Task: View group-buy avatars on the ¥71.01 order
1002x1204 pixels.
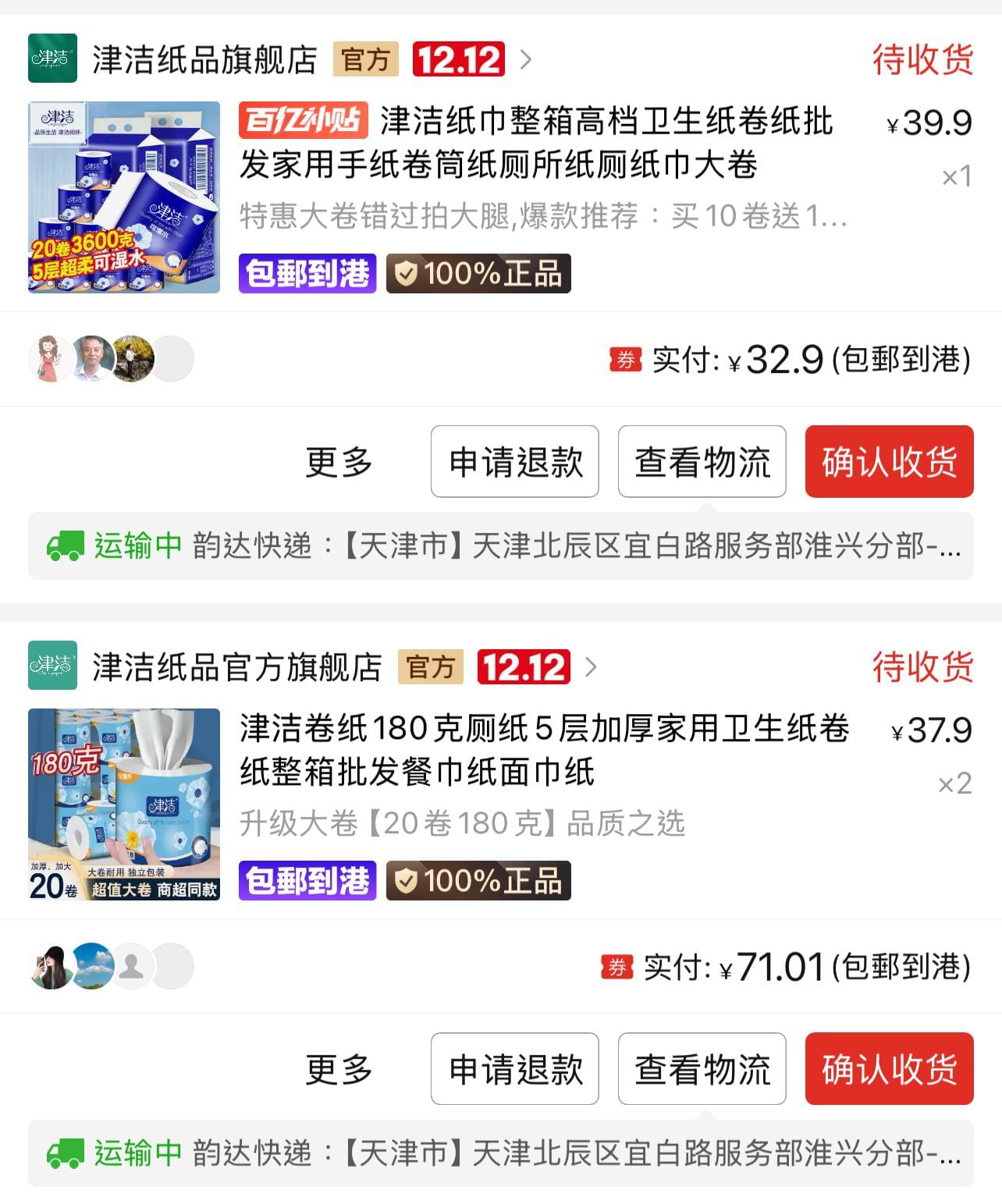Action: point(111,966)
